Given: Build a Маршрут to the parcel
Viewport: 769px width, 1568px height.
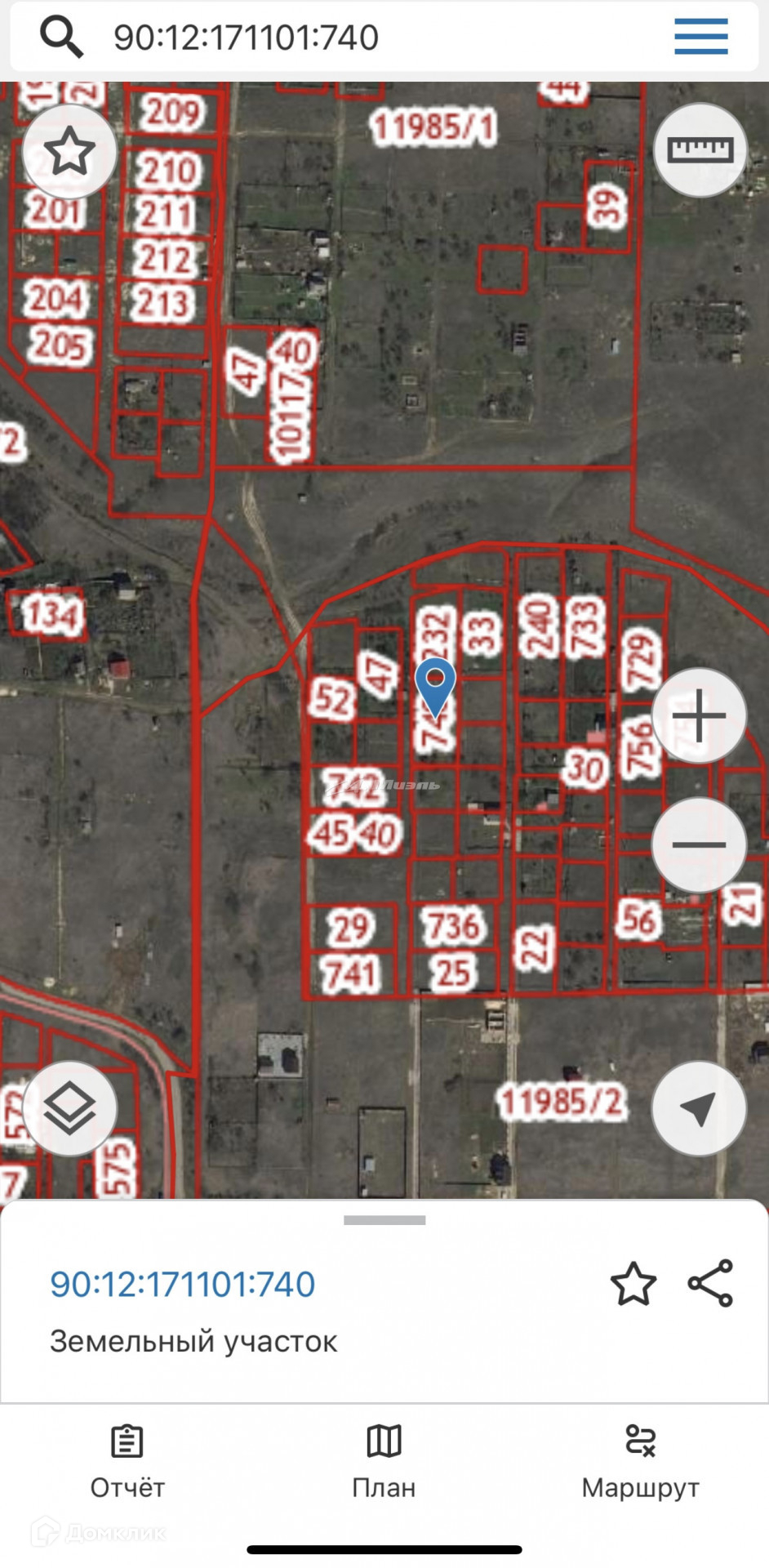Looking at the screenshot, I should point(641,1463).
